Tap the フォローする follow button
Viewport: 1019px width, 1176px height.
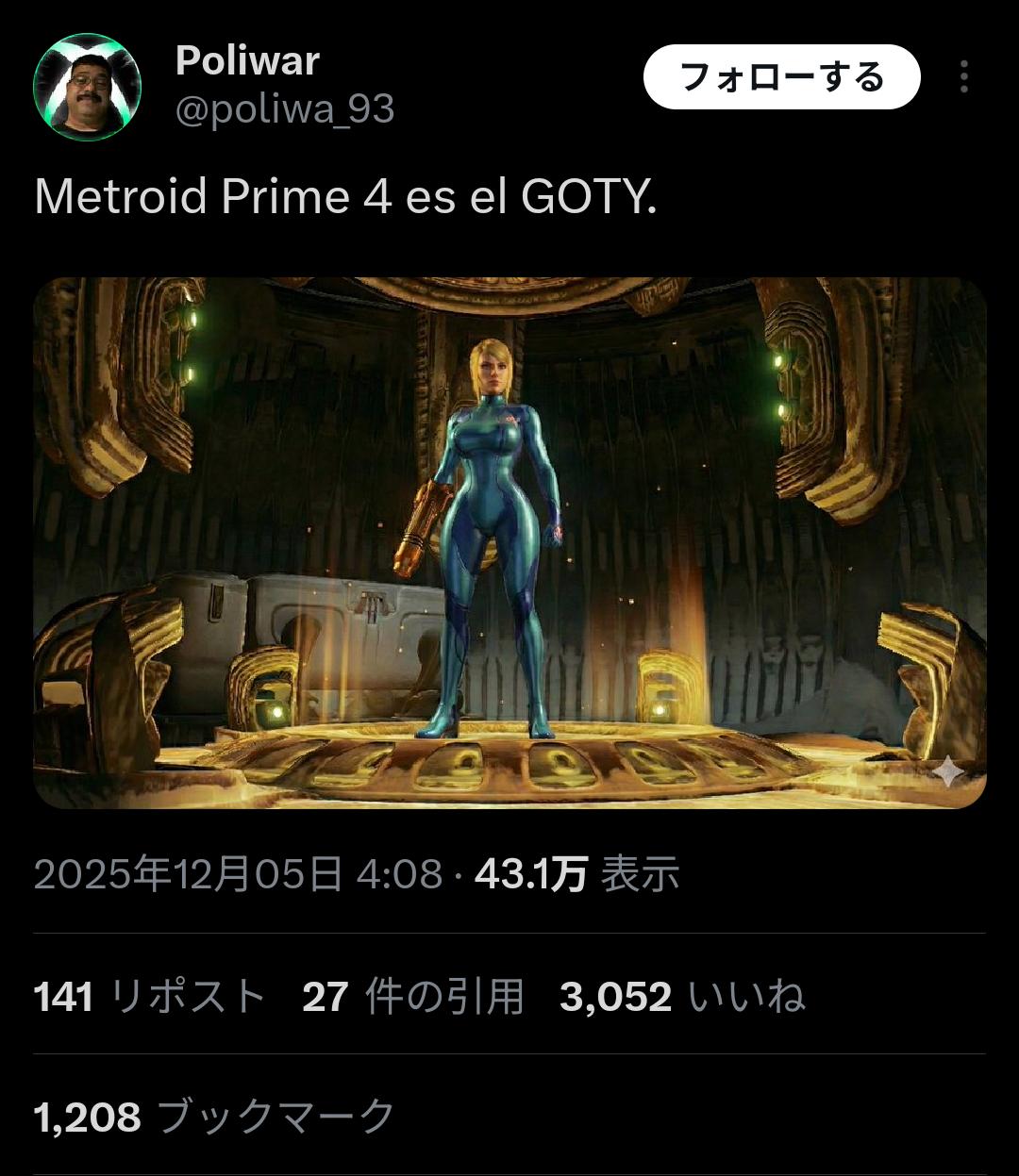[x=781, y=76]
